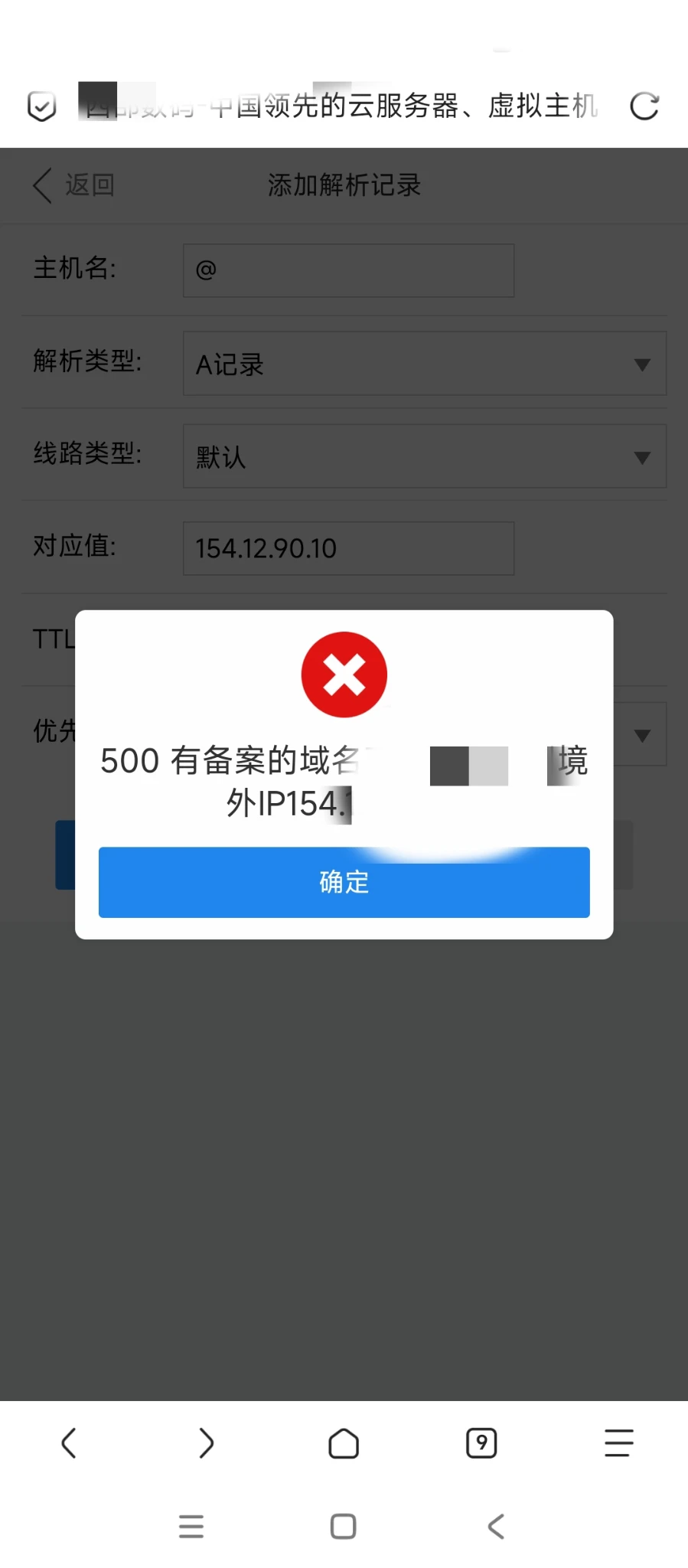Open the browser menu with three lines
Viewport: 688px width, 1568px height.
click(618, 1443)
